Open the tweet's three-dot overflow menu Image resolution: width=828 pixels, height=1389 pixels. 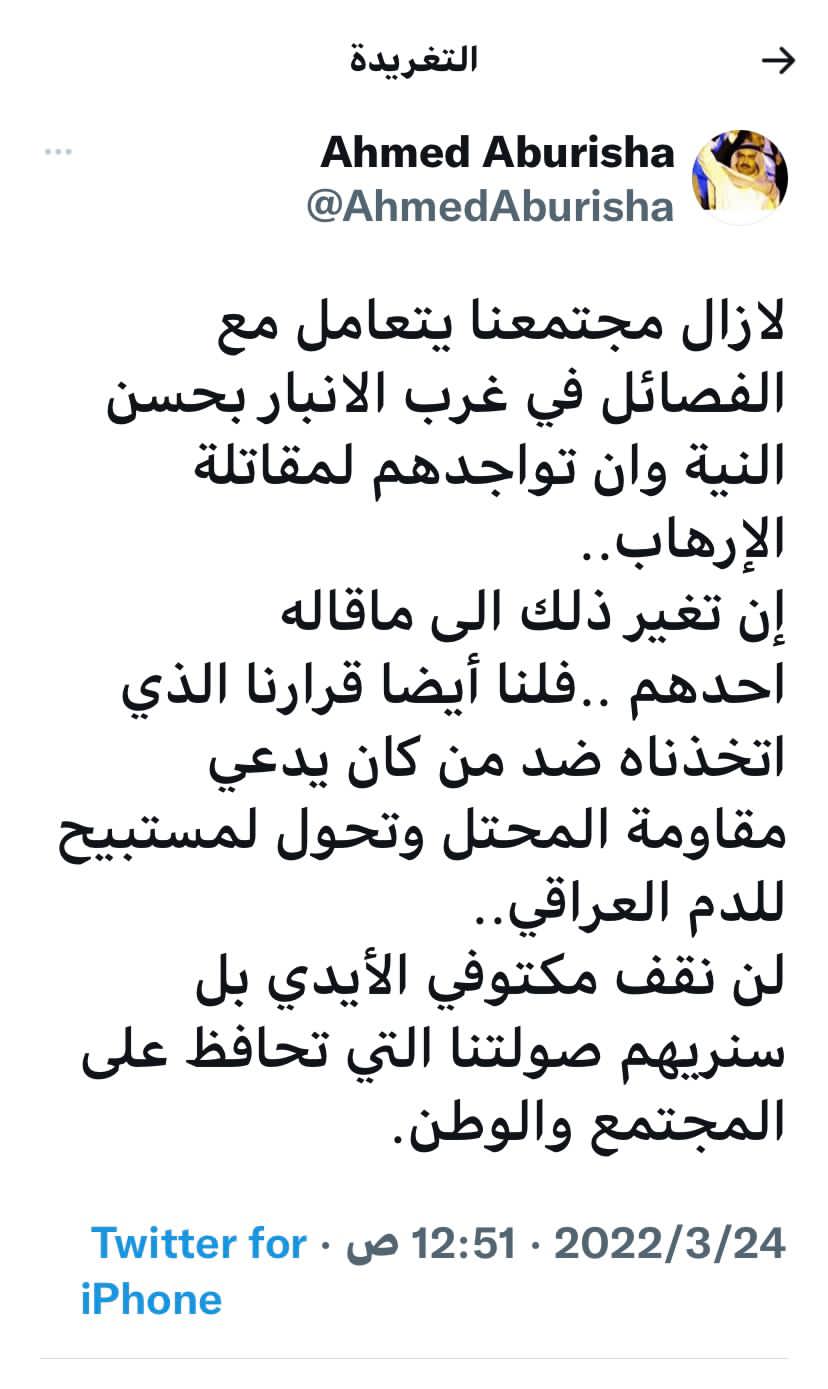[x=58, y=152]
